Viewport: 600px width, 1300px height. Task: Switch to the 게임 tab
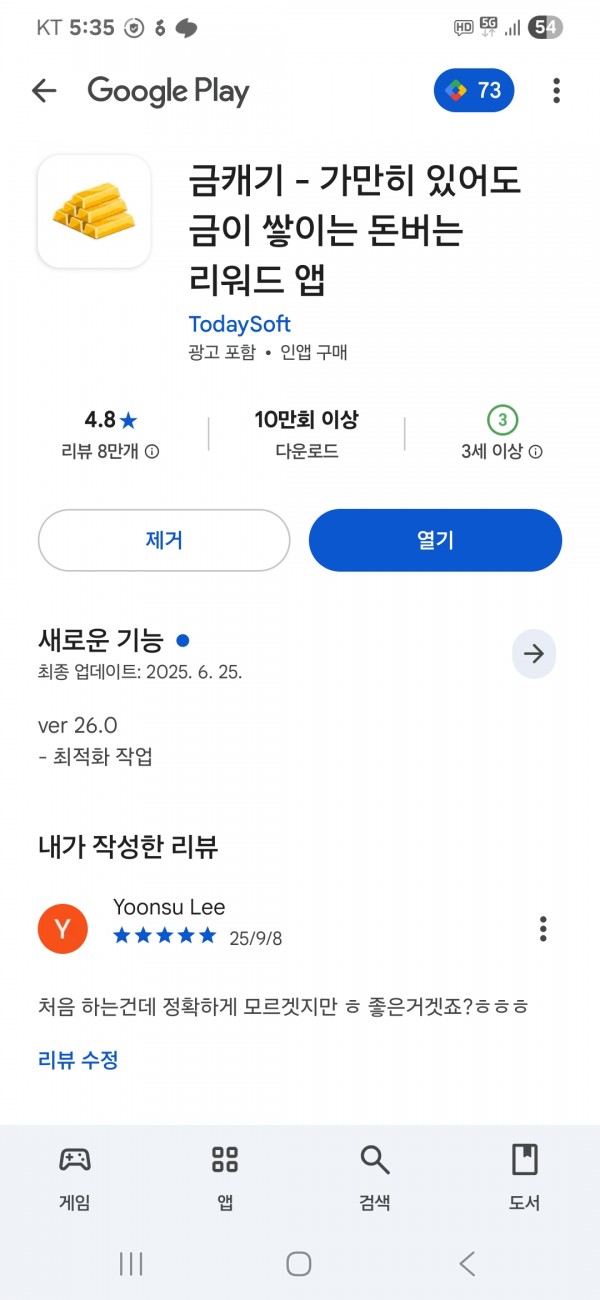75,1177
